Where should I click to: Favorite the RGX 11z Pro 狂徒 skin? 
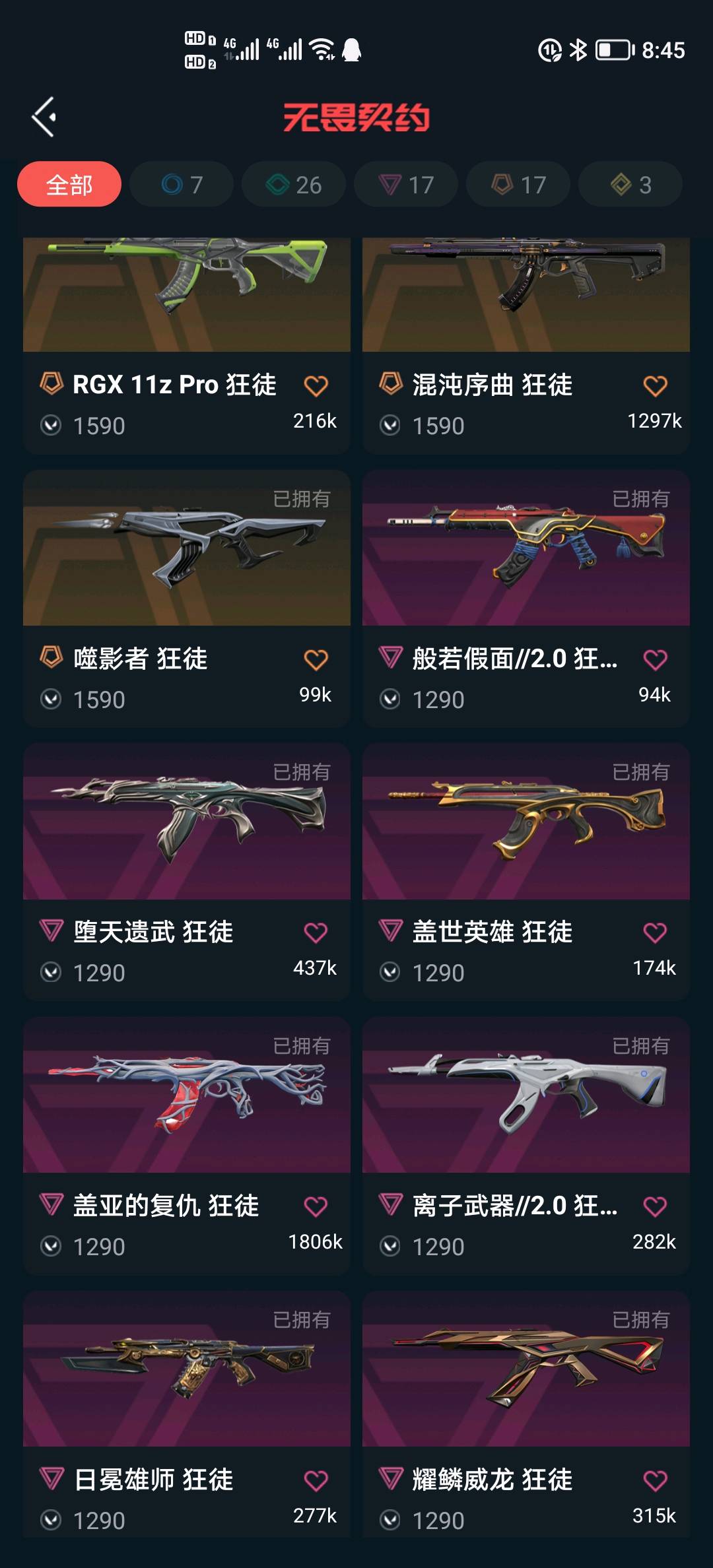(x=316, y=385)
